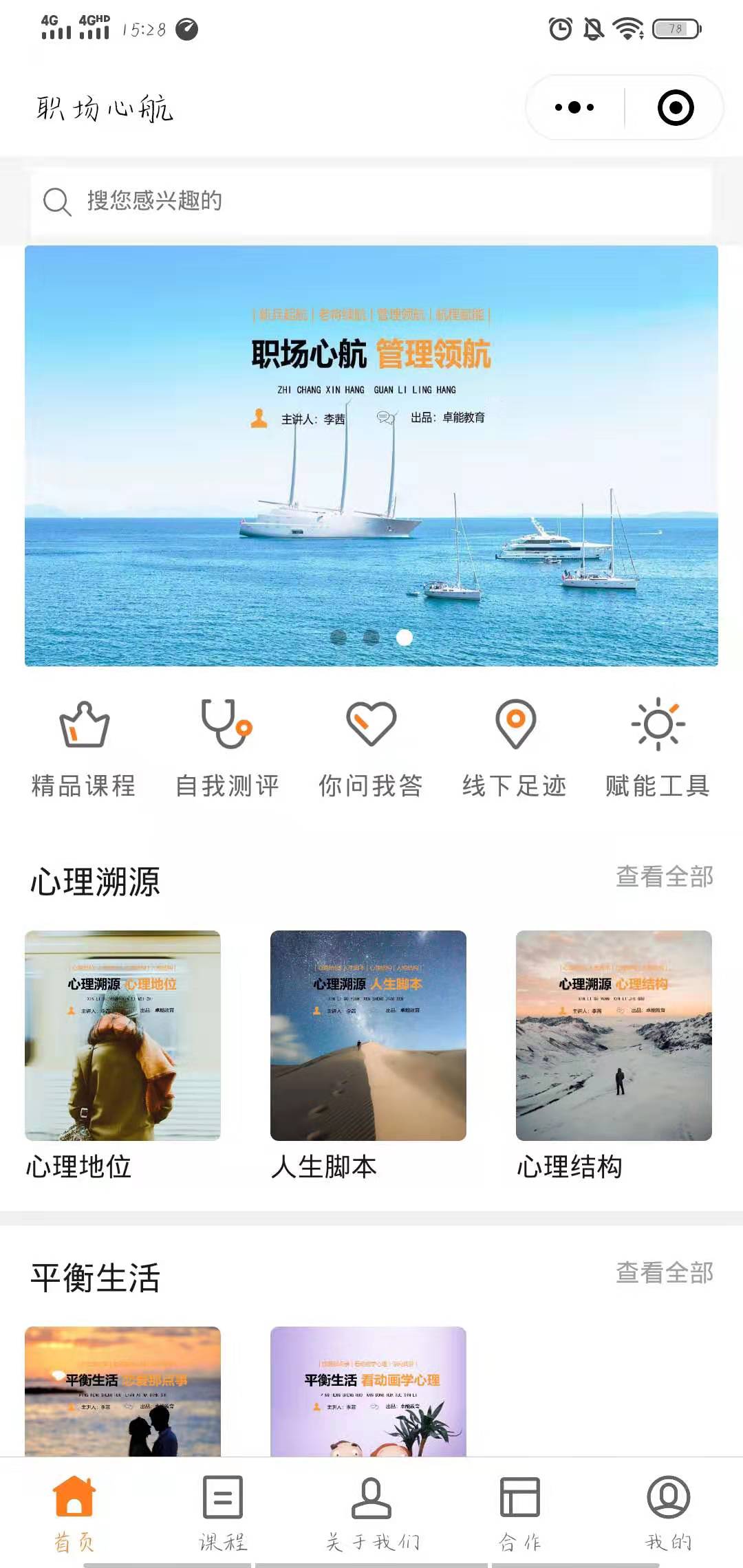This screenshot has width=743, height=1568.
Task: Close the mini program via the circle icon
Action: 676,107
